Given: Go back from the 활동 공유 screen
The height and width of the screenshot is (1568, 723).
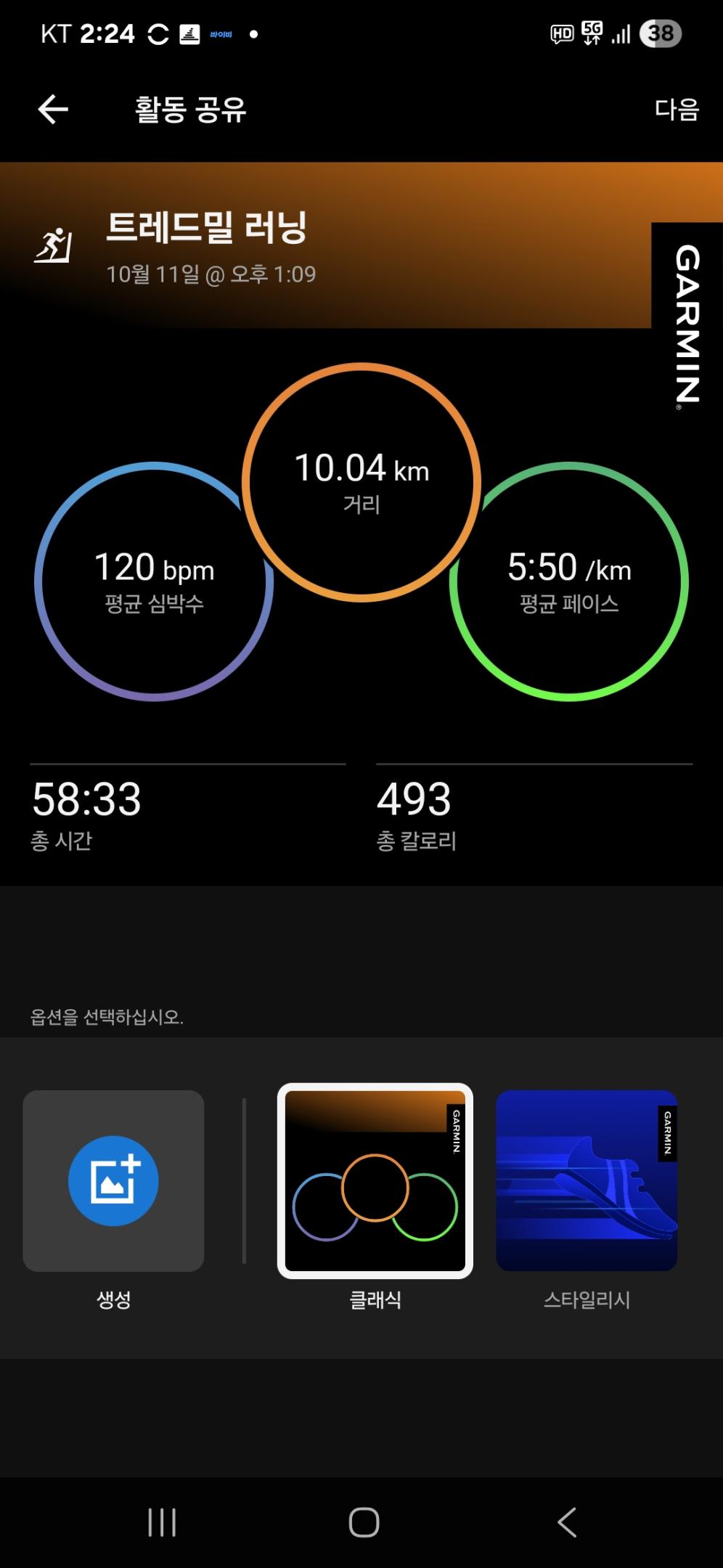Looking at the screenshot, I should [x=53, y=110].
